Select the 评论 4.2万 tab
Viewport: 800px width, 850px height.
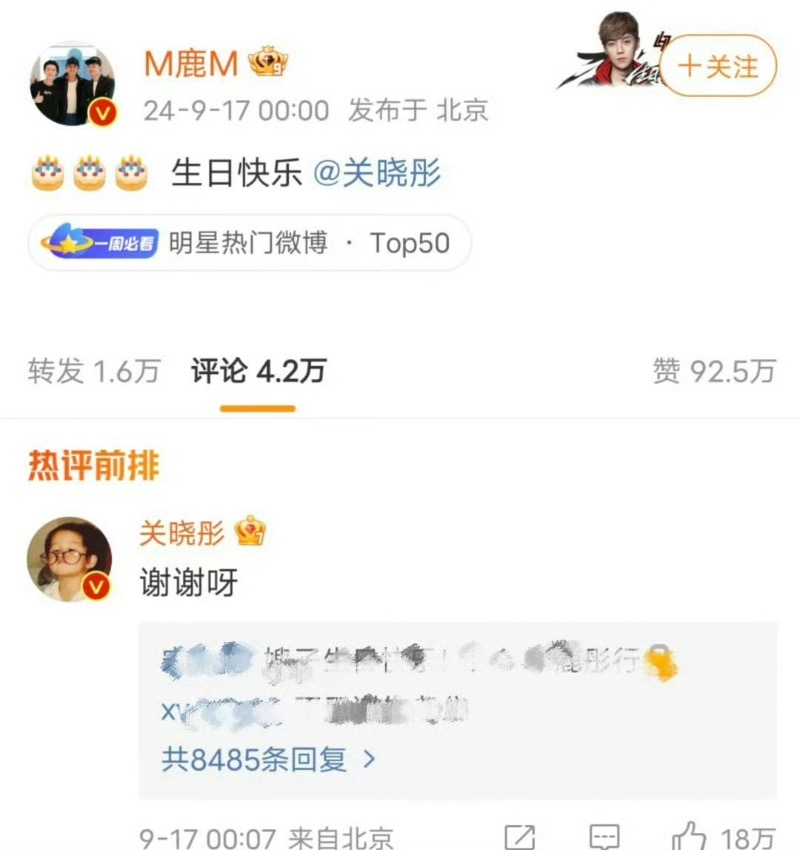click(258, 372)
